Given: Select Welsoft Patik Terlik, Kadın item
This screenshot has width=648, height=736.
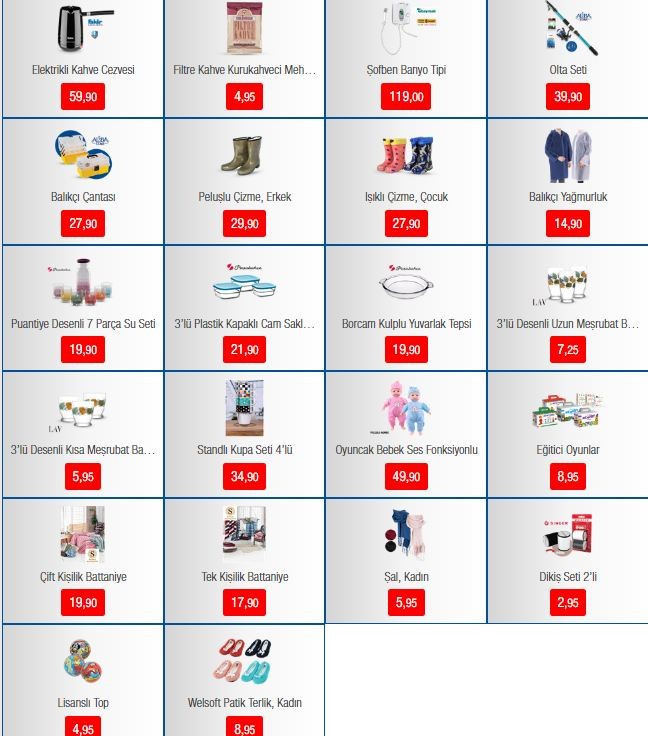Looking at the screenshot, I should (245, 703).
